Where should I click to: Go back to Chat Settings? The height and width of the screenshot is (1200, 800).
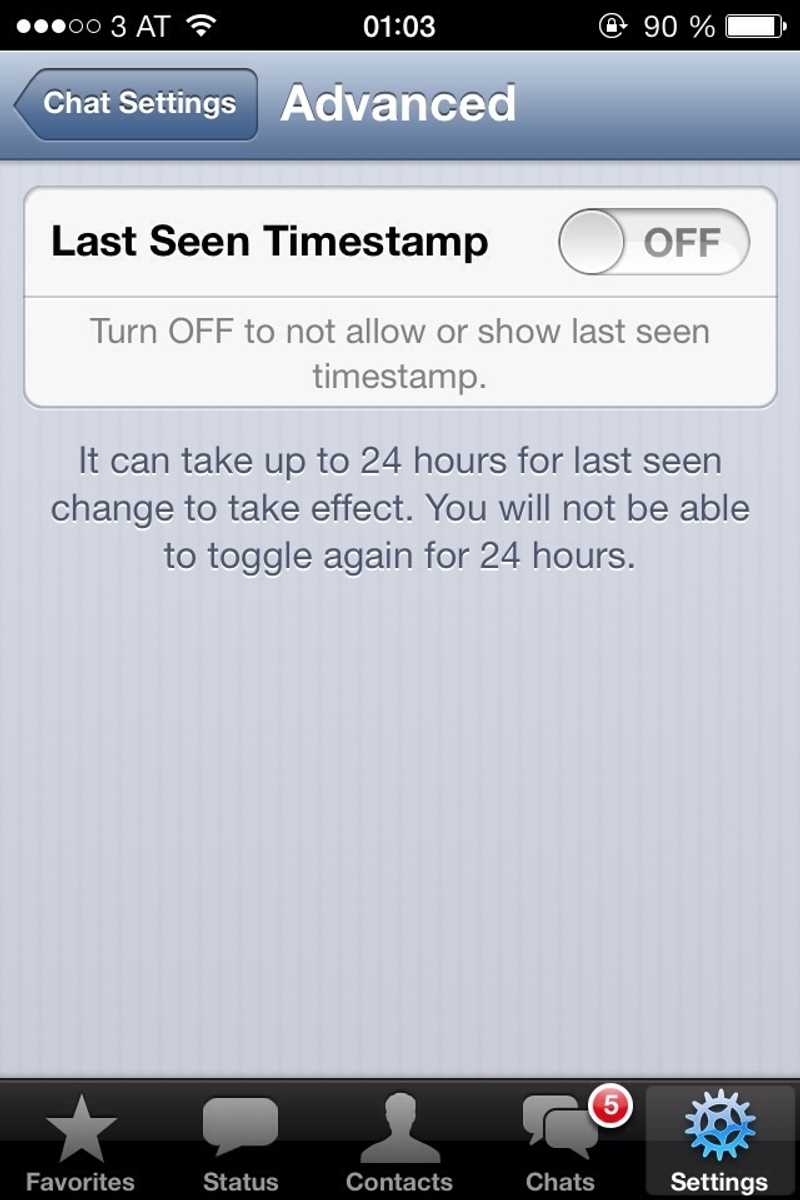pyautogui.click(x=137, y=104)
